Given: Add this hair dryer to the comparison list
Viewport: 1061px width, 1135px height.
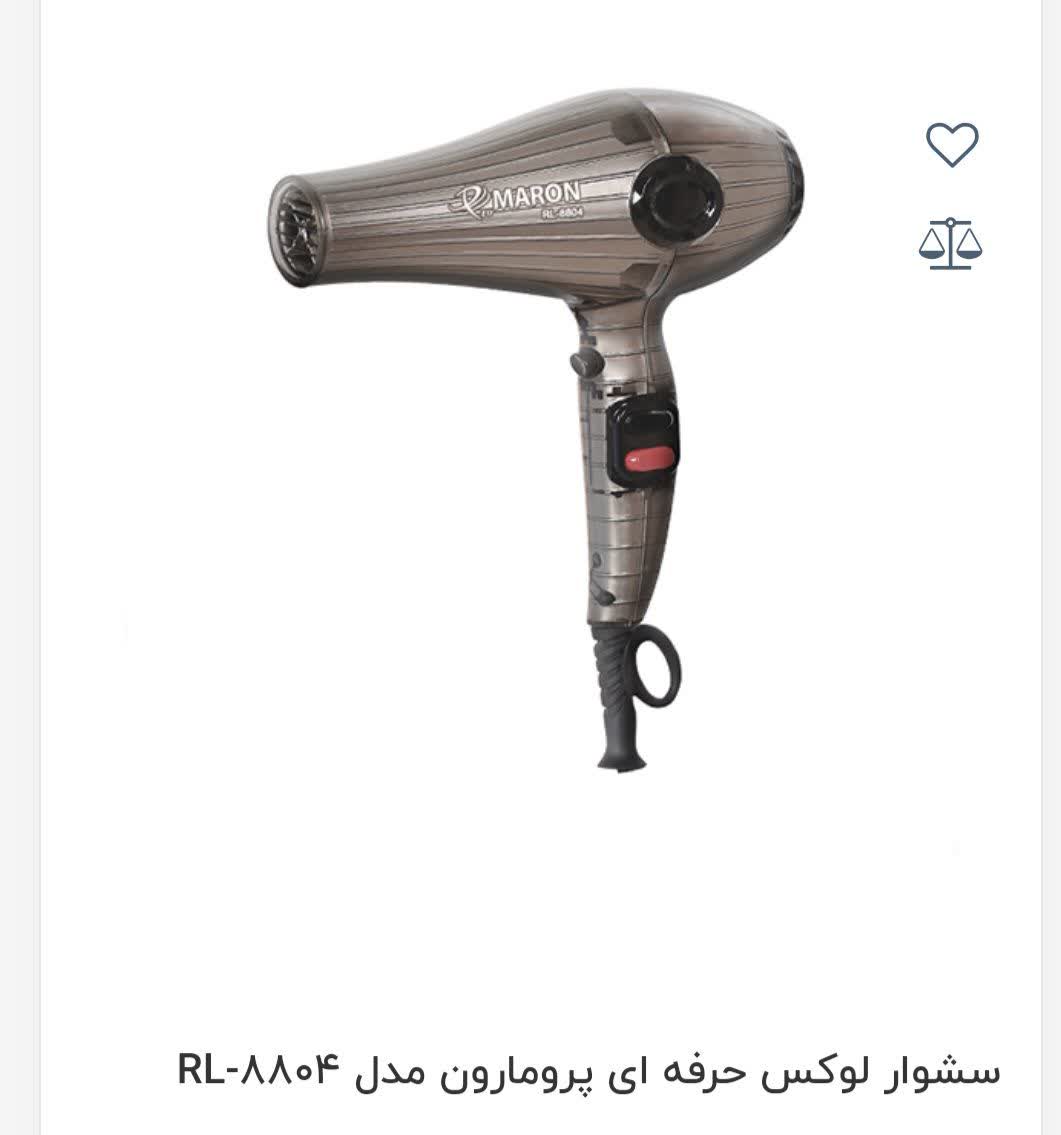Looking at the screenshot, I should click(x=950, y=243).
